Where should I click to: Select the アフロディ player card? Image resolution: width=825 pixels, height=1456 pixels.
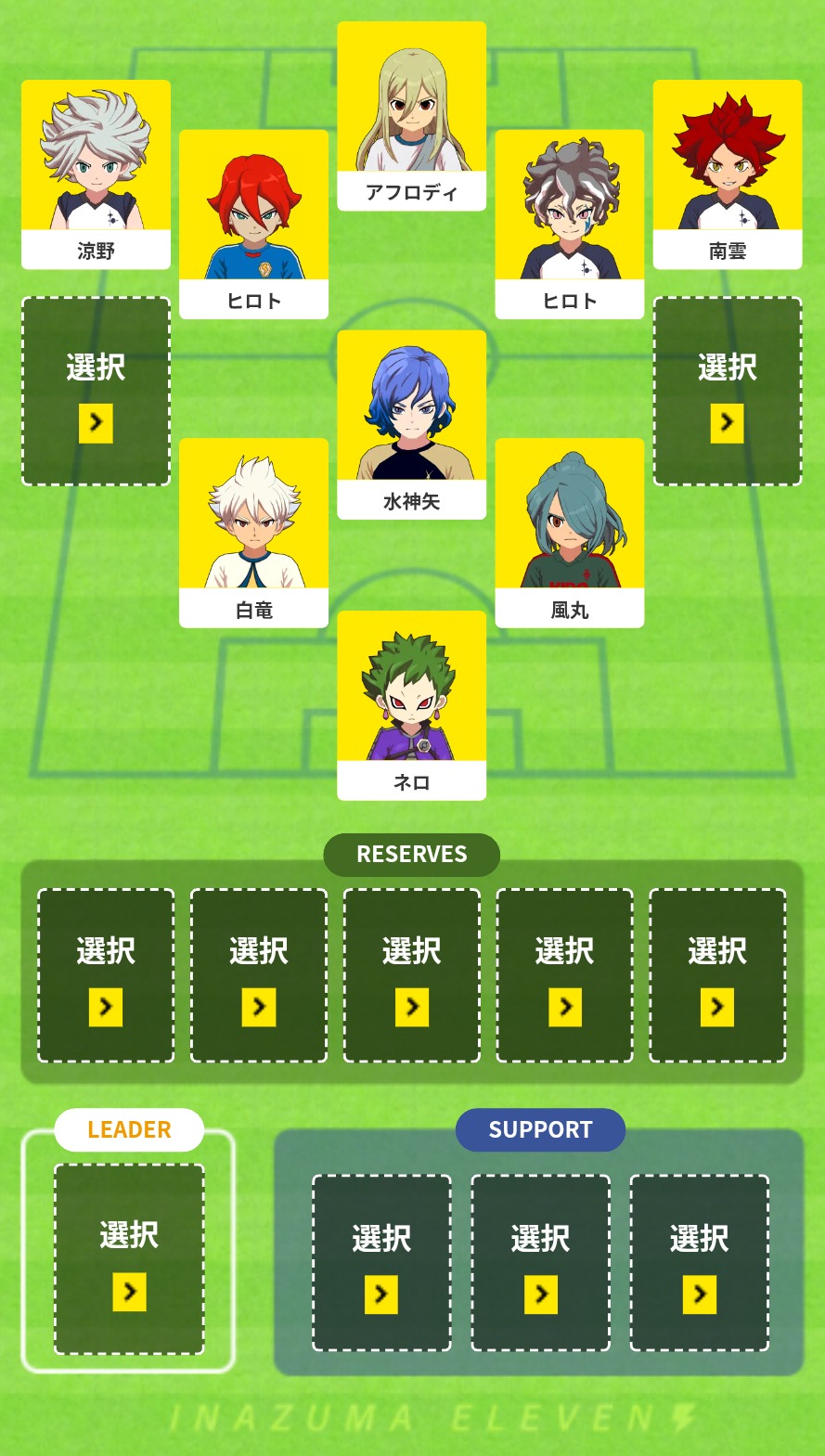[x=411, y=115]
